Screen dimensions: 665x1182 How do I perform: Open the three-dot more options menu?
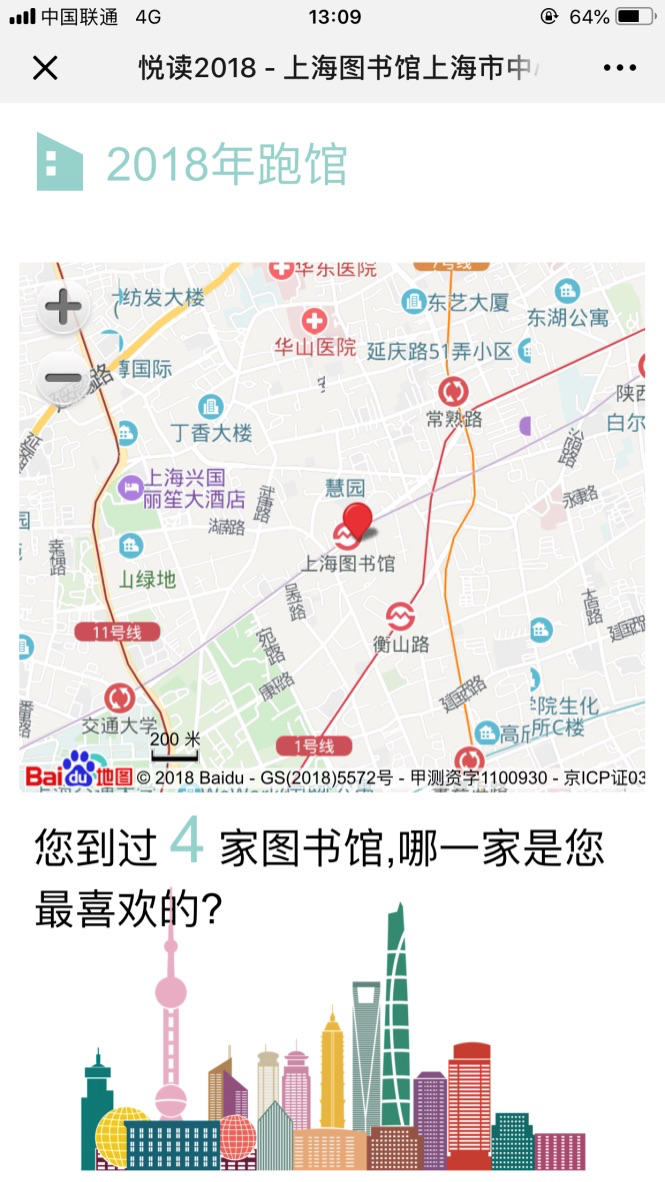(619, 68)
